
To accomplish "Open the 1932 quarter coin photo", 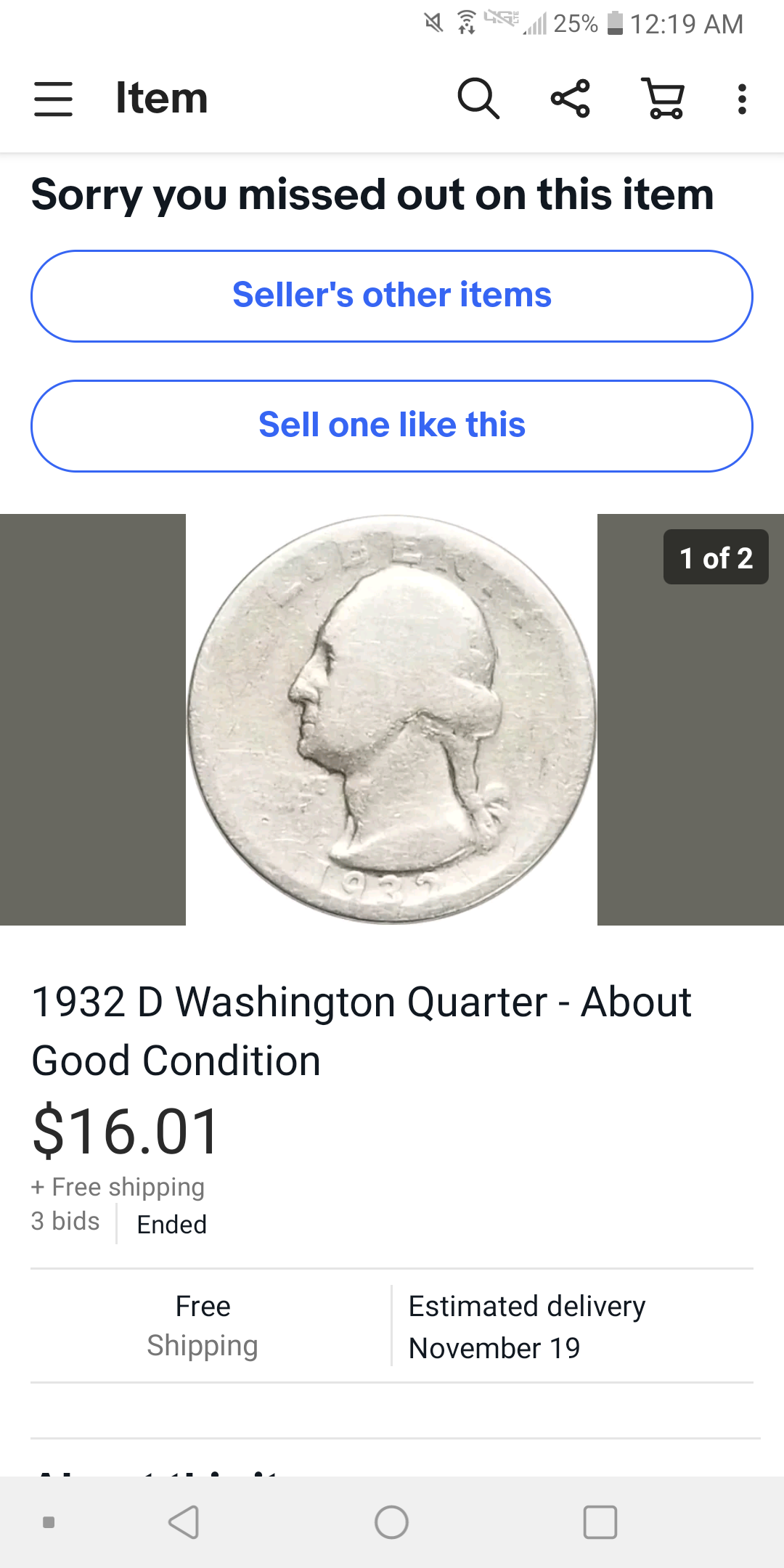I will [x=392, y=719].
